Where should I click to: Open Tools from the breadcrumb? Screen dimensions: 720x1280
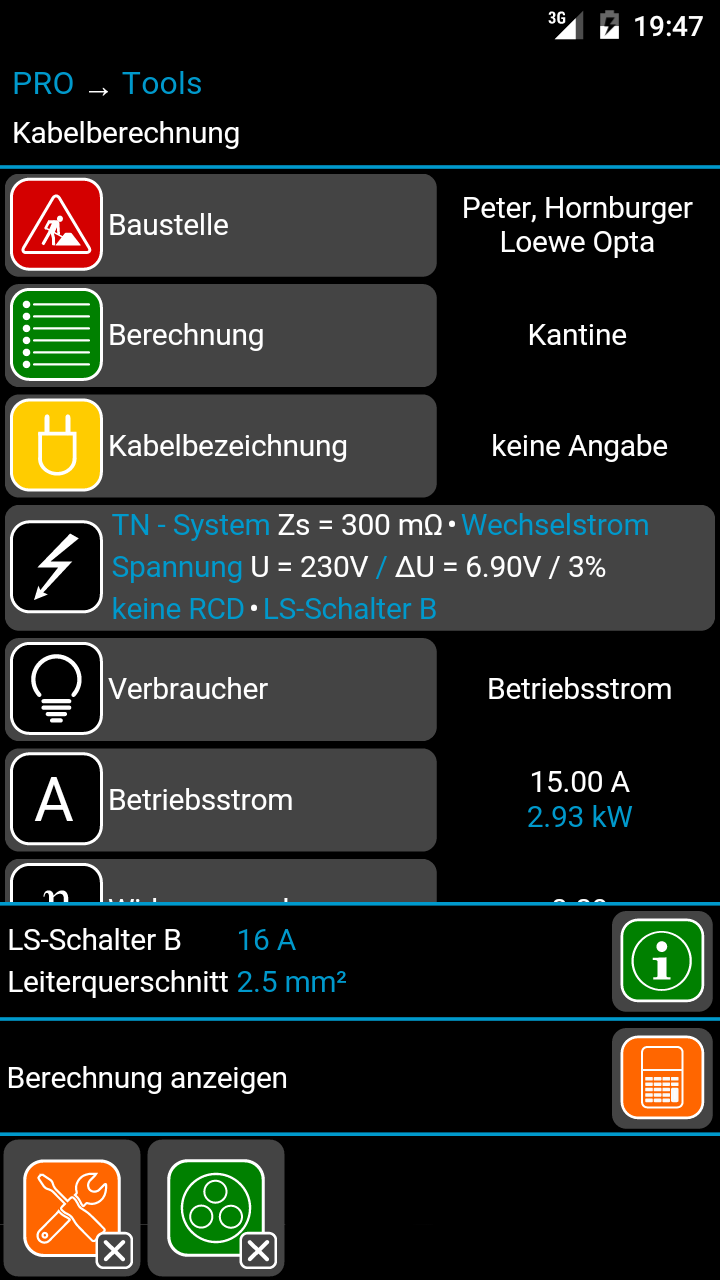pos(162,84)
